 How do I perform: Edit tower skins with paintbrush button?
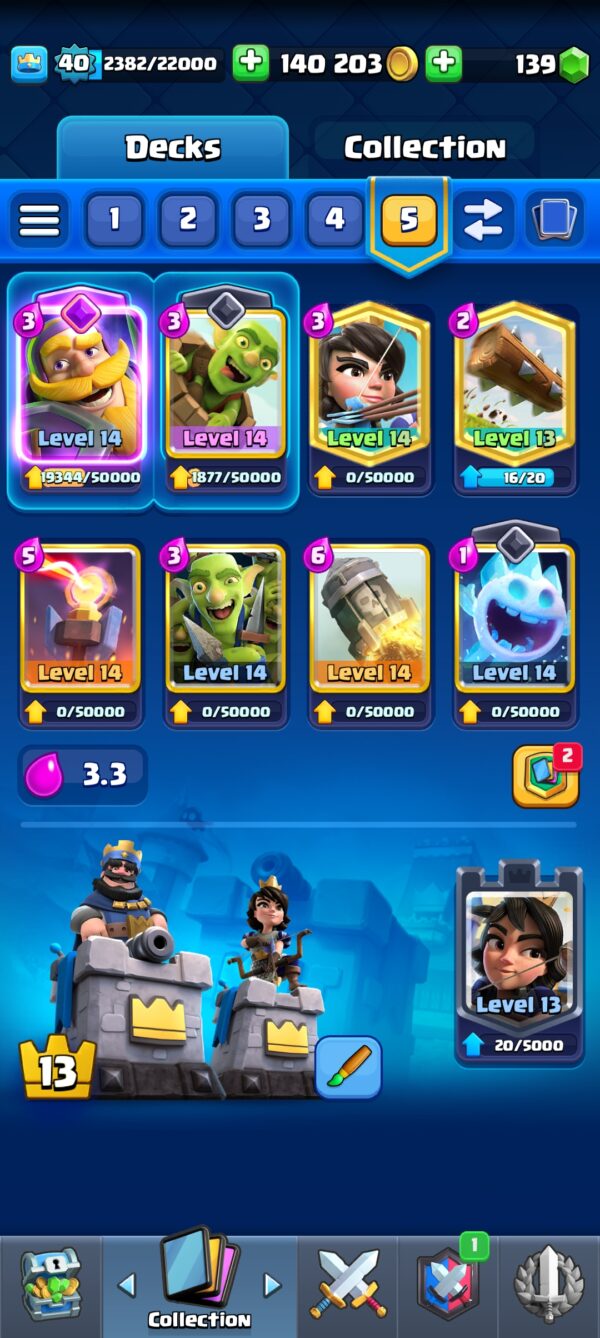(x=348, y=1067)
